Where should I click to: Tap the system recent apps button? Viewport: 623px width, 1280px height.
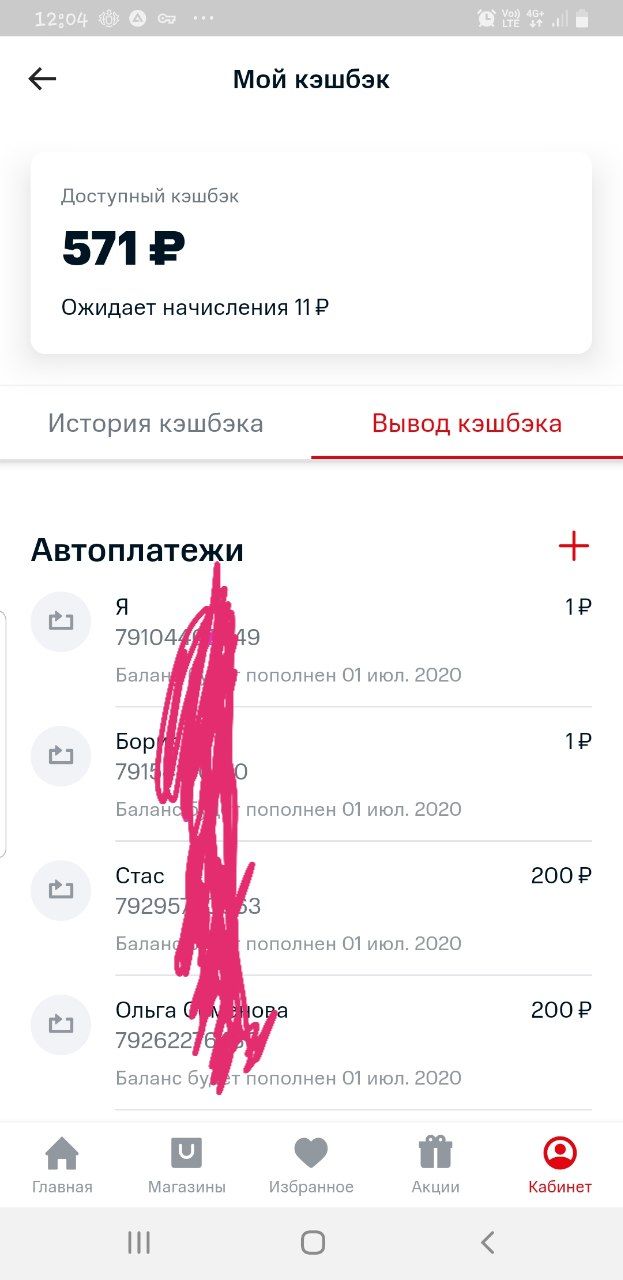coord(139,1243)
